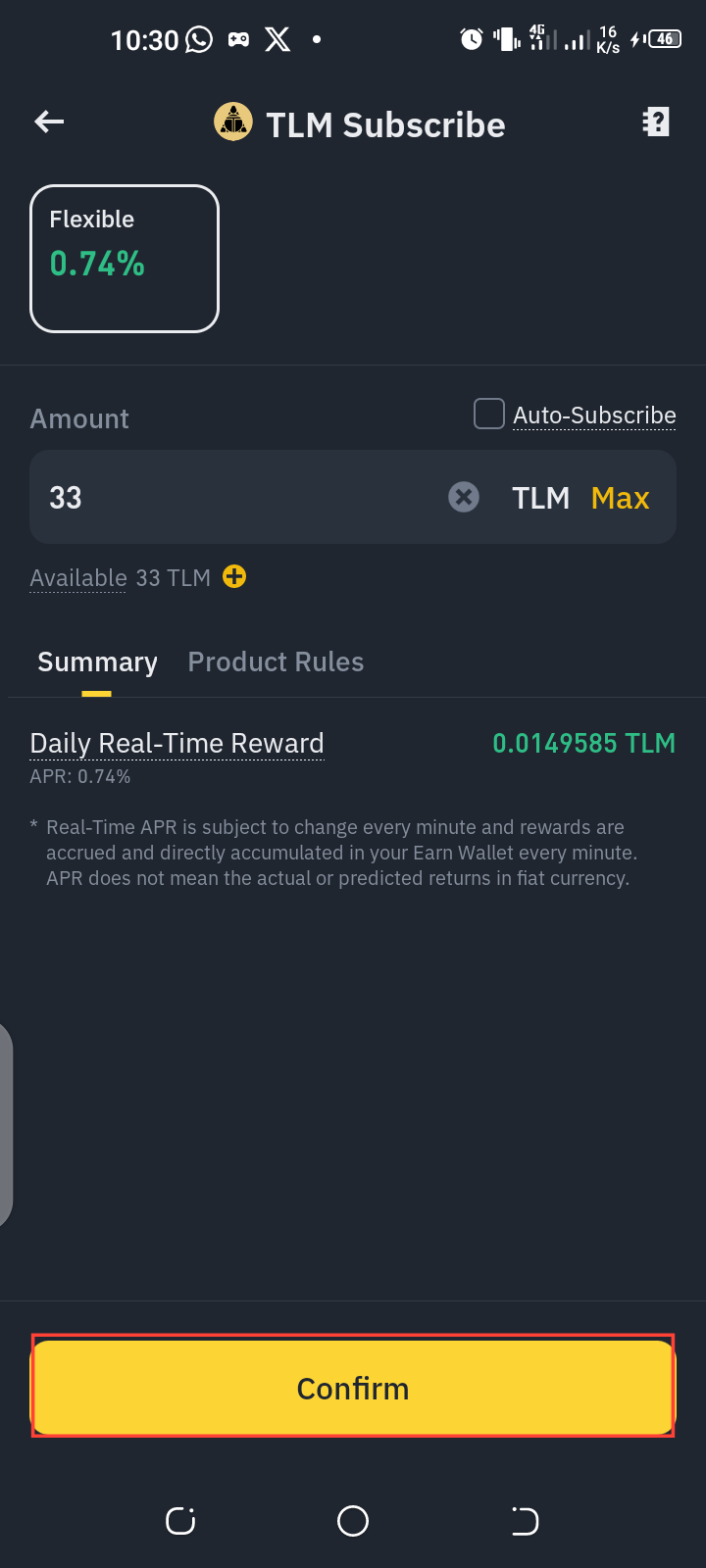Switch to the Summary tab
The width and height of the screenshot is (706, 1568).
tap(97, 662)
